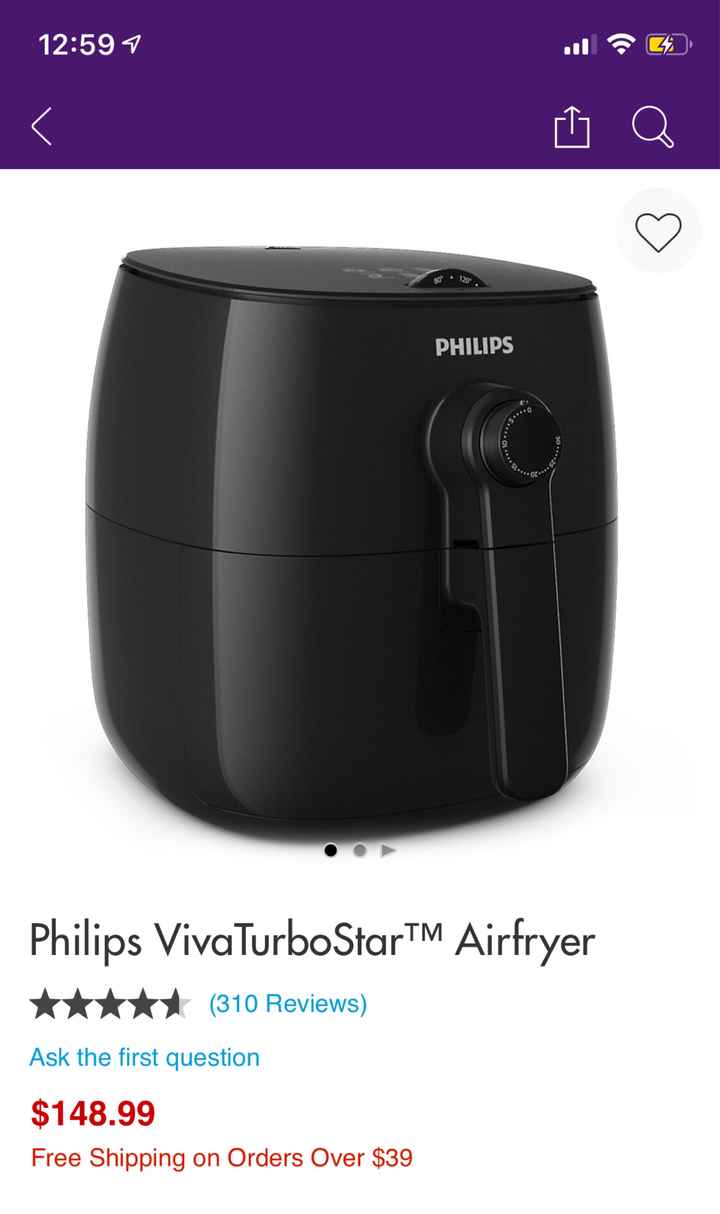The image size is (720, 1214).
Task: Select the first carousel dot
Action: [331, 849]
